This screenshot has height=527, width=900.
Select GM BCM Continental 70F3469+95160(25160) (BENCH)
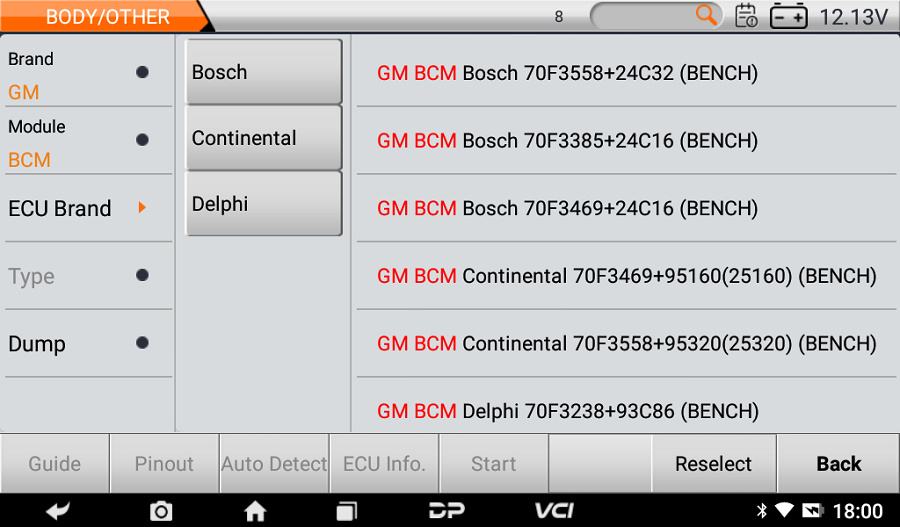pos(626,276)
